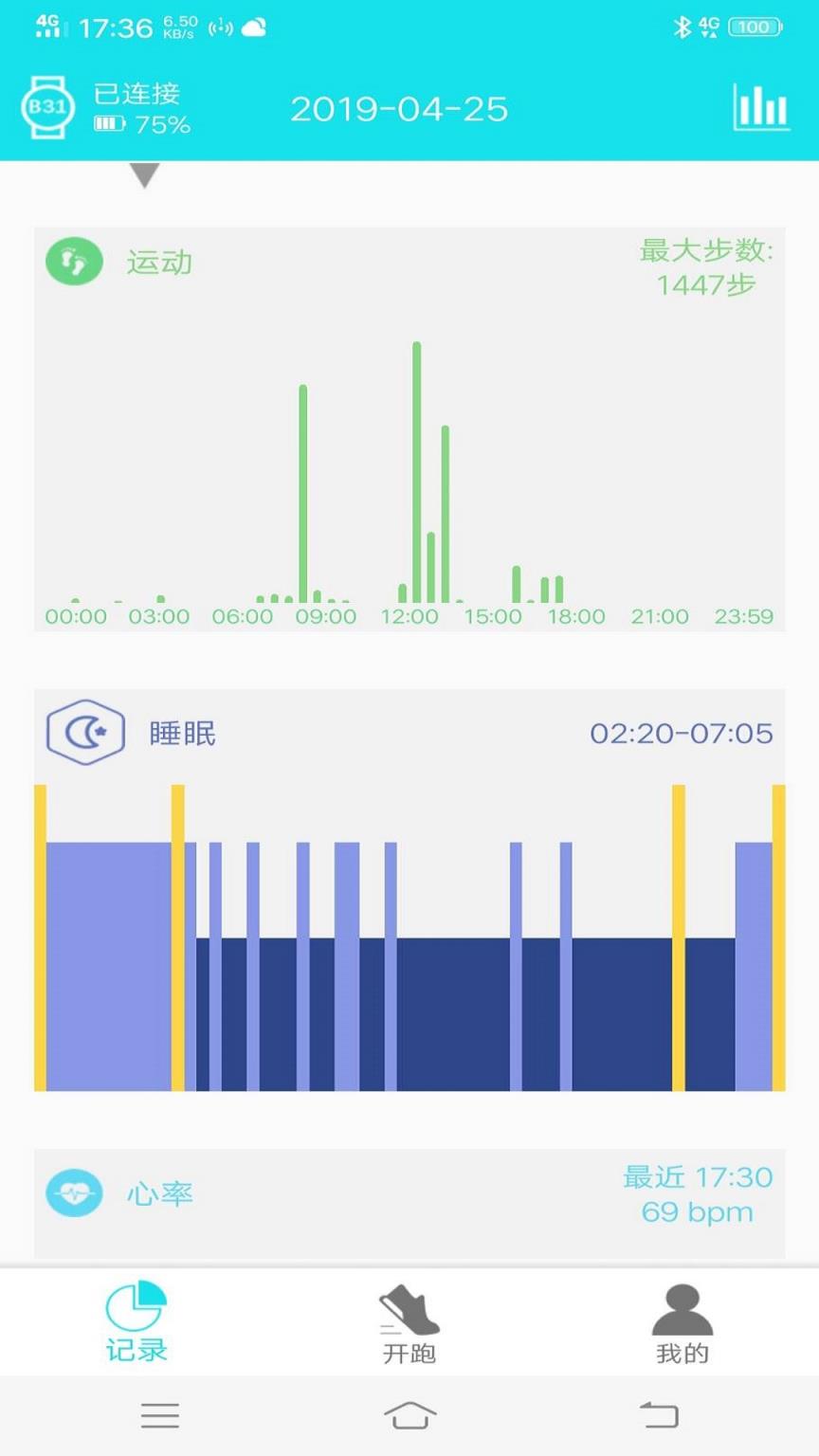The height and width of the screenshot is (1456, 819).
Task: Select the moon sleep icon
Action: pos(84,731)
